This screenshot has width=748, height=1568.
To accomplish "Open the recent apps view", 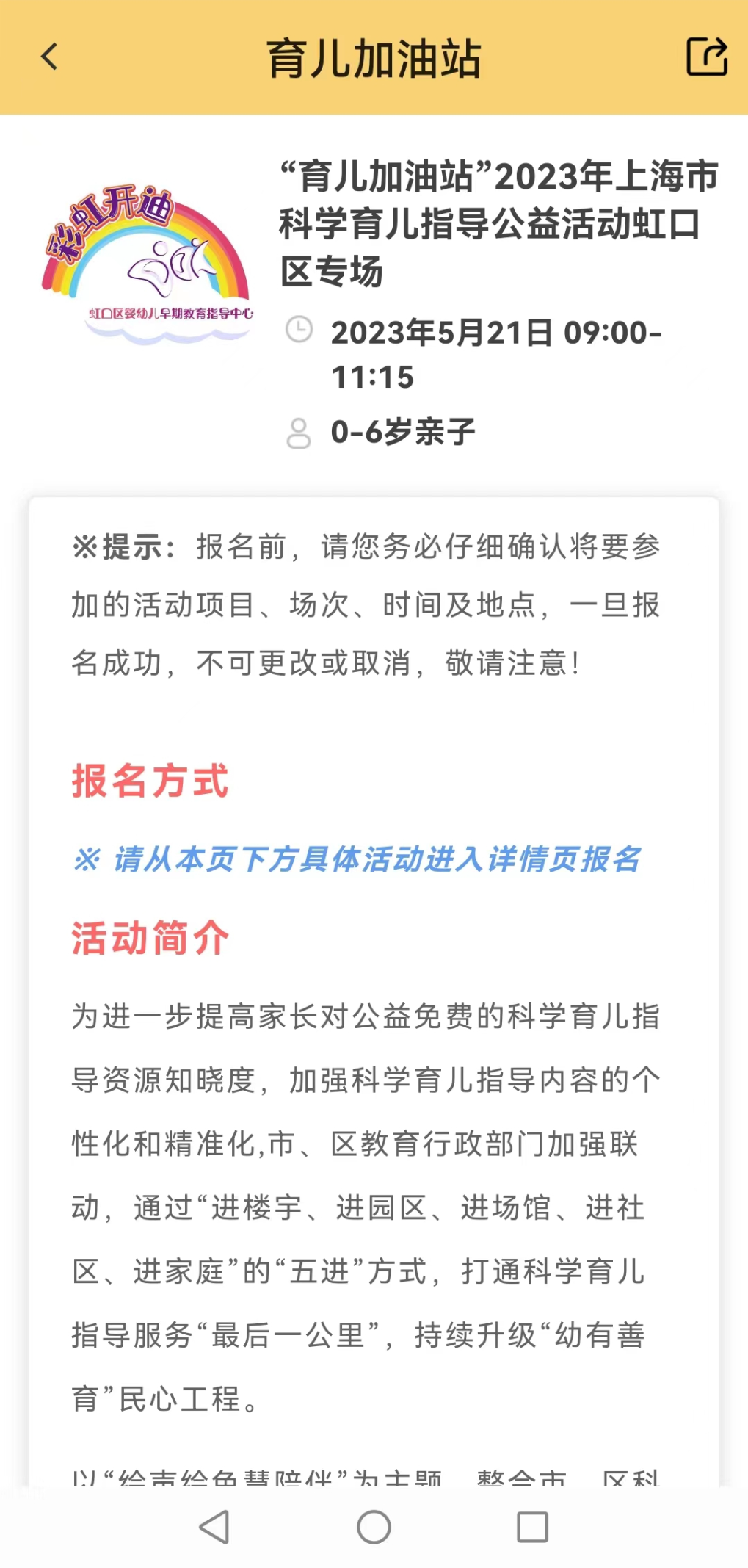I will pos(532,1527).
